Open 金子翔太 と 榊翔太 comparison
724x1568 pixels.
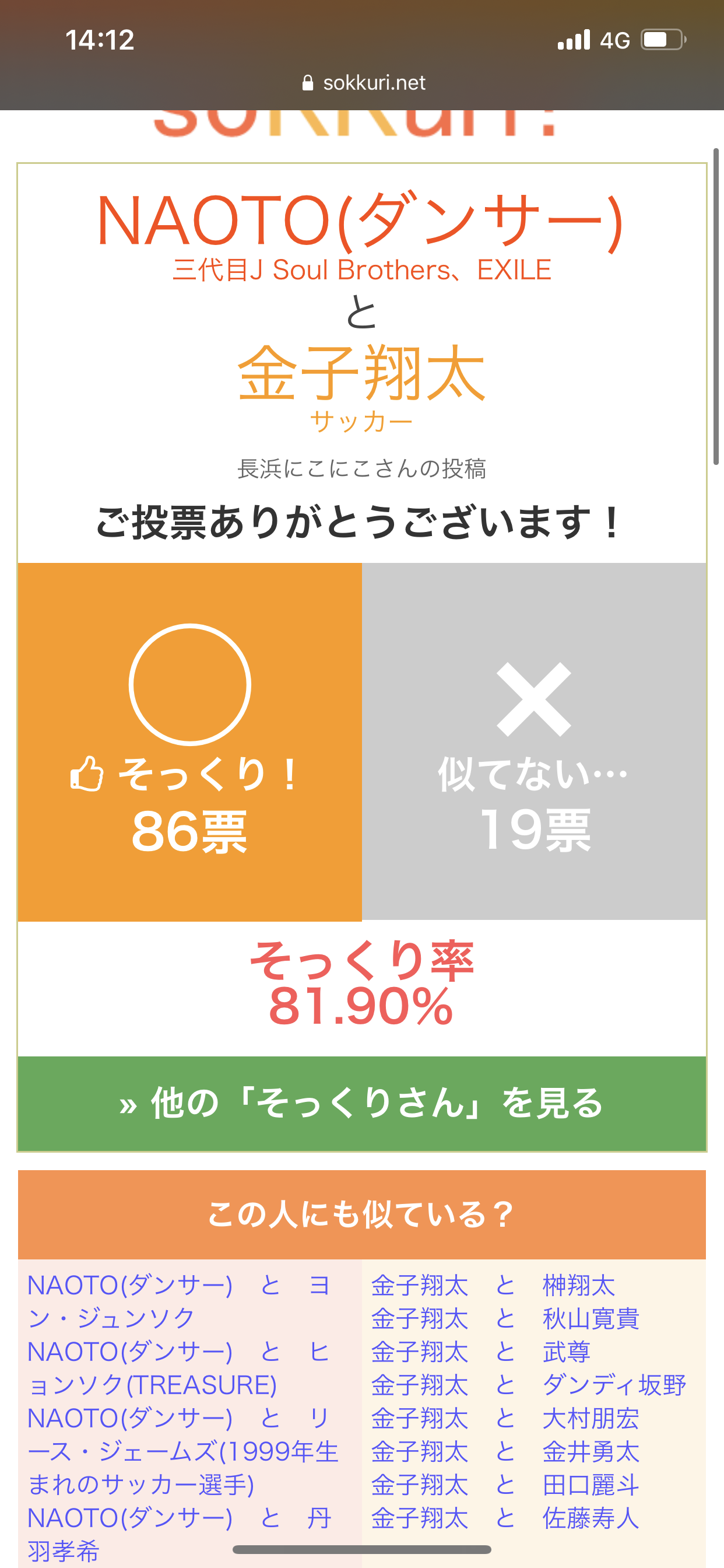[493, 1286]
